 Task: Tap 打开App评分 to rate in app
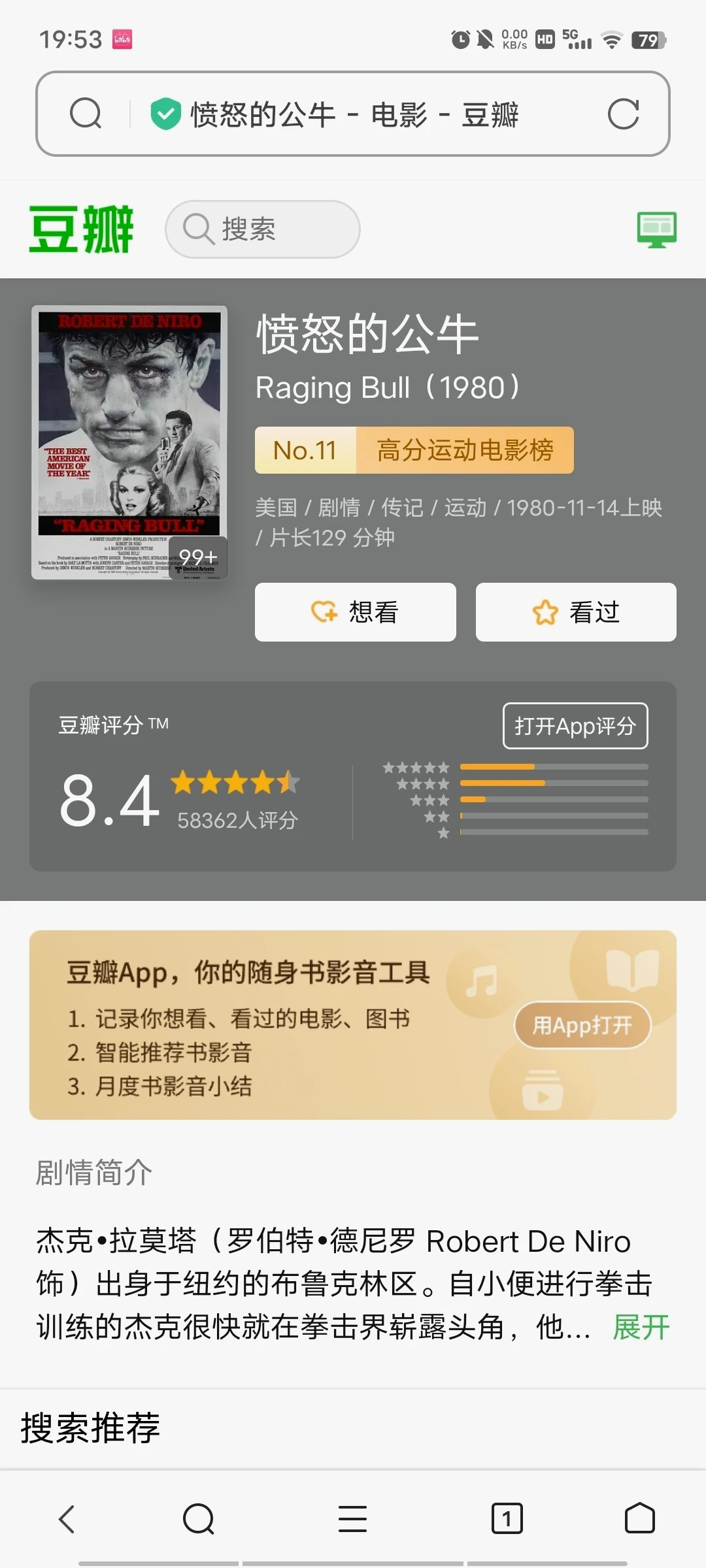coord(575,726)
